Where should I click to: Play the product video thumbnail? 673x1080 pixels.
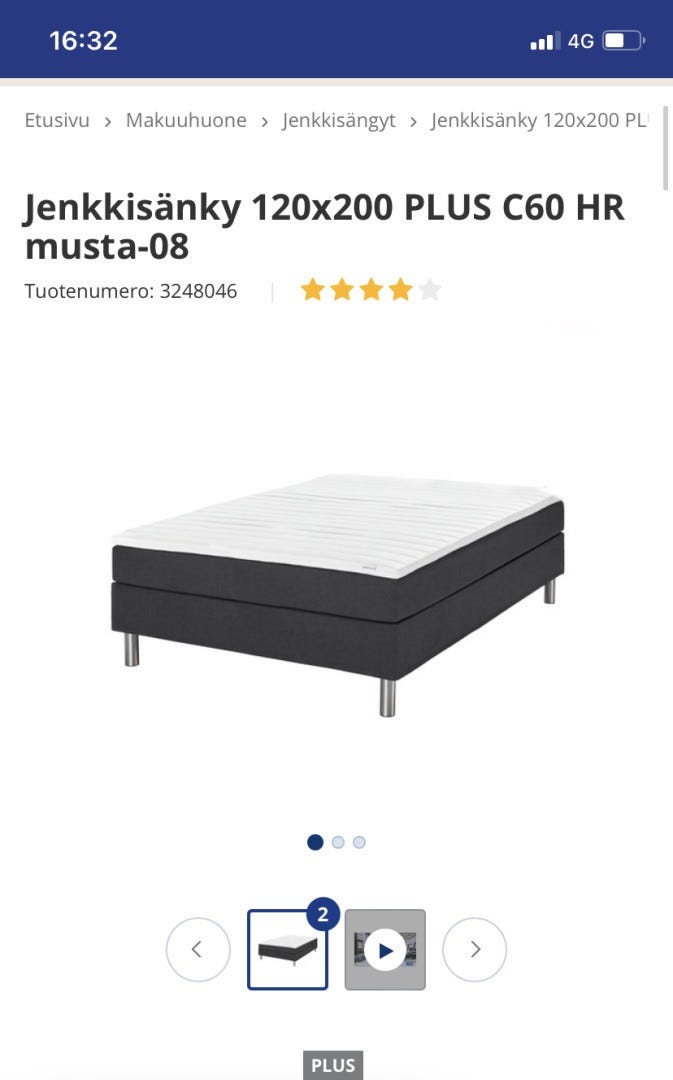pyautogui.click(x=385, y=949)
